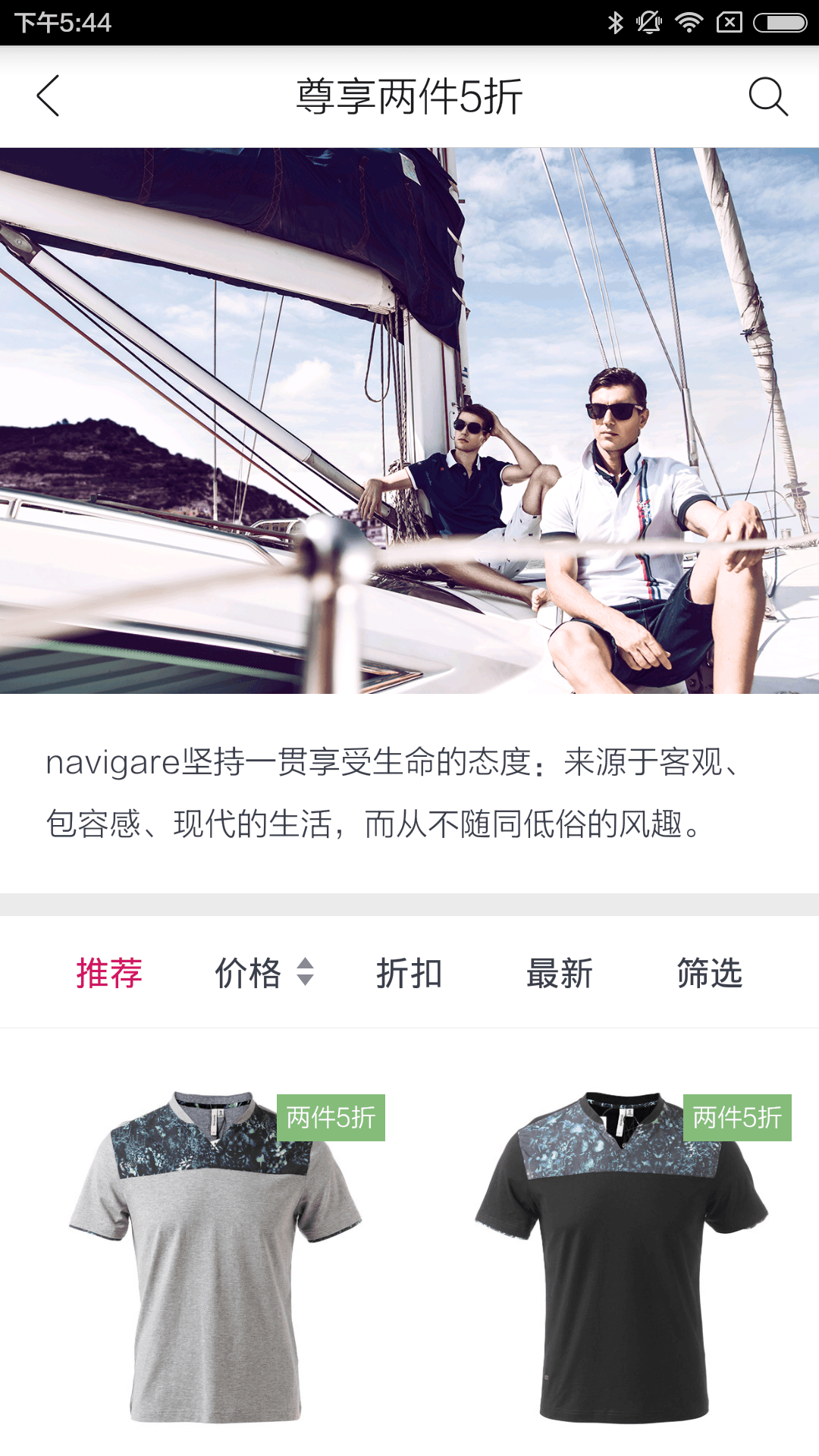Show 最新 products first
819x1456 pixels.
tap(560, 973)
